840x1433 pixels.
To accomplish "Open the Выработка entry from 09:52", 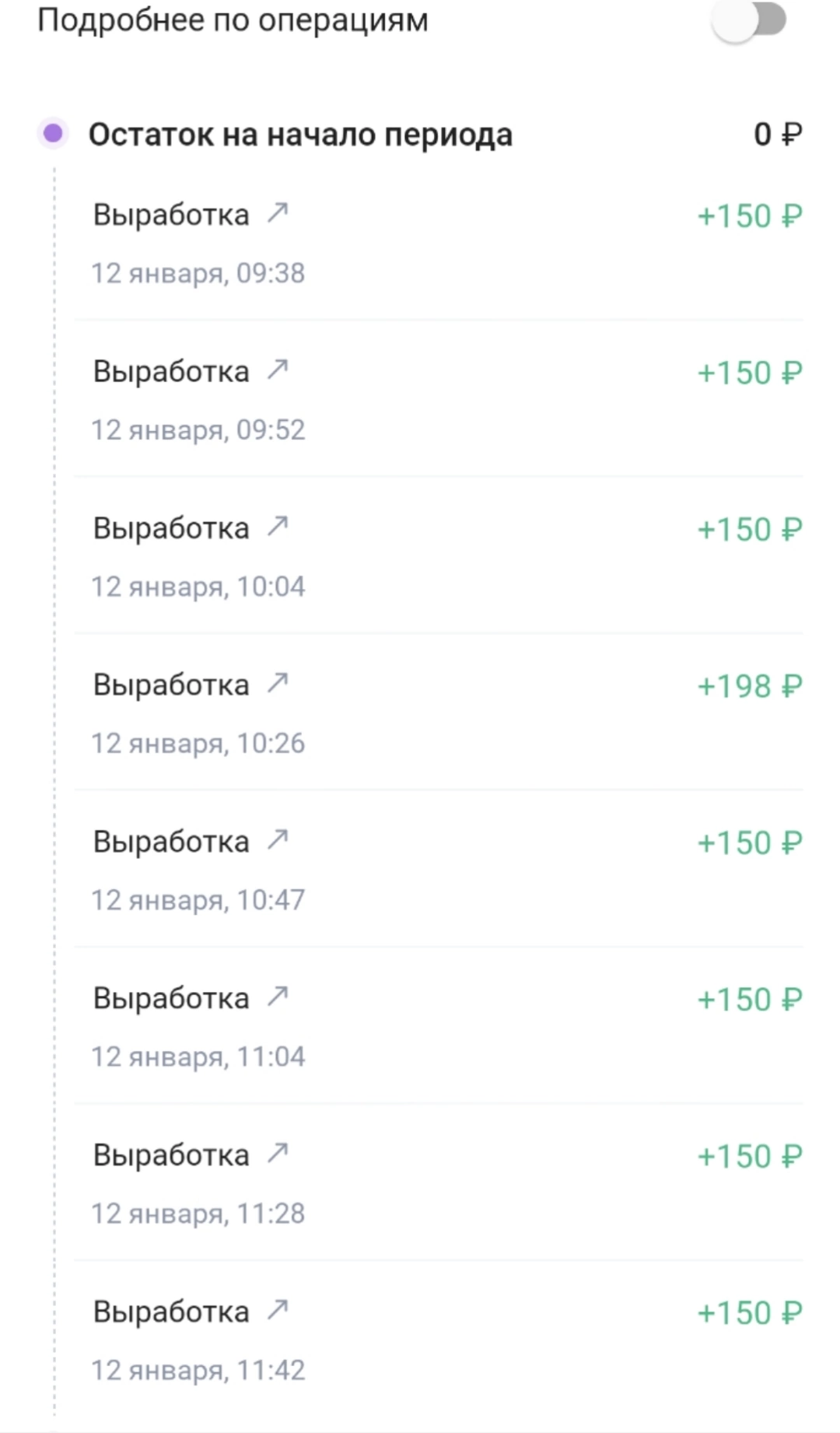I will [439, 398].
